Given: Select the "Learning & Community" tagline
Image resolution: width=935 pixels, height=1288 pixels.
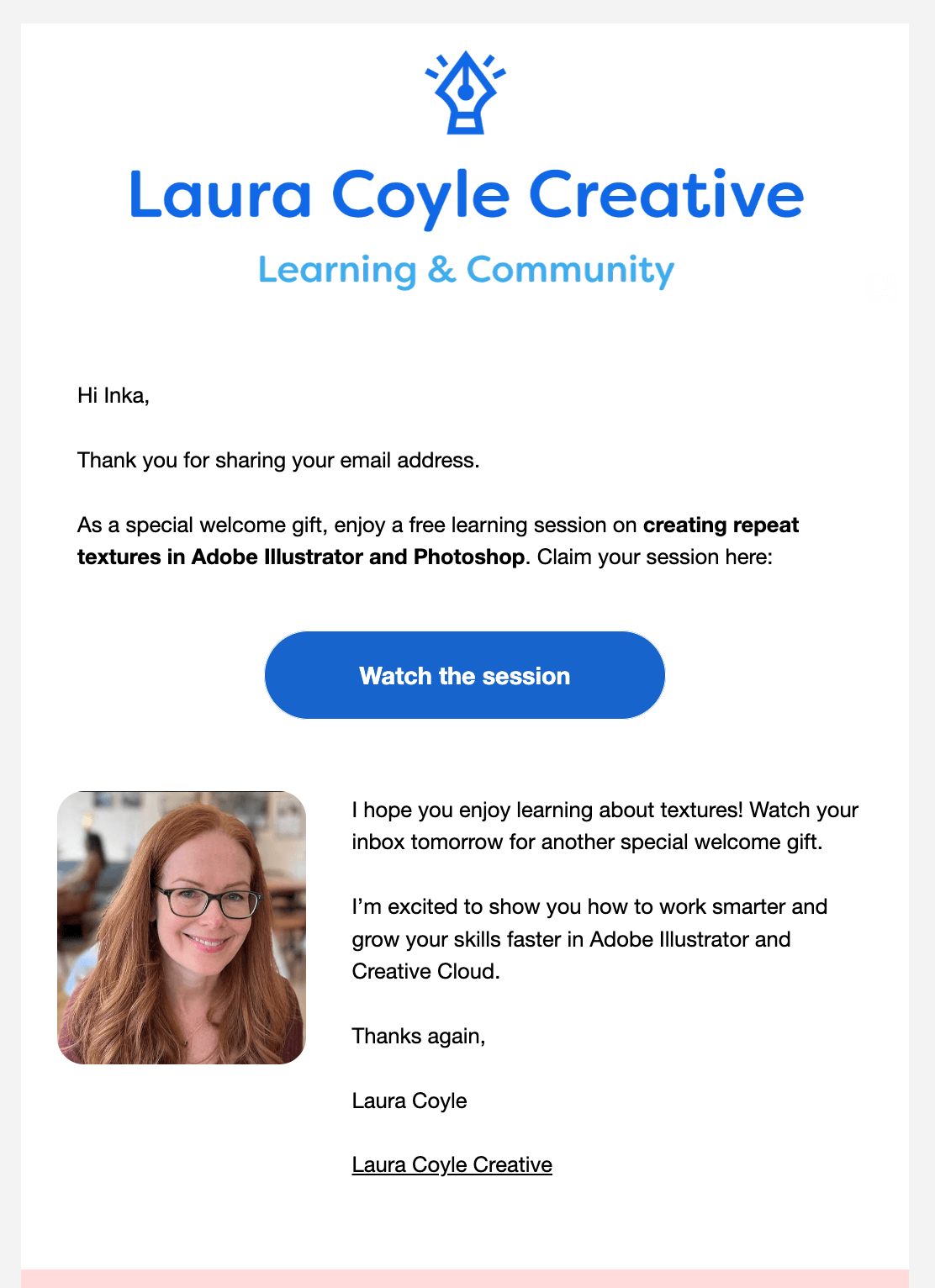Looking at the screenshot, I should click(x=465, y=269).
